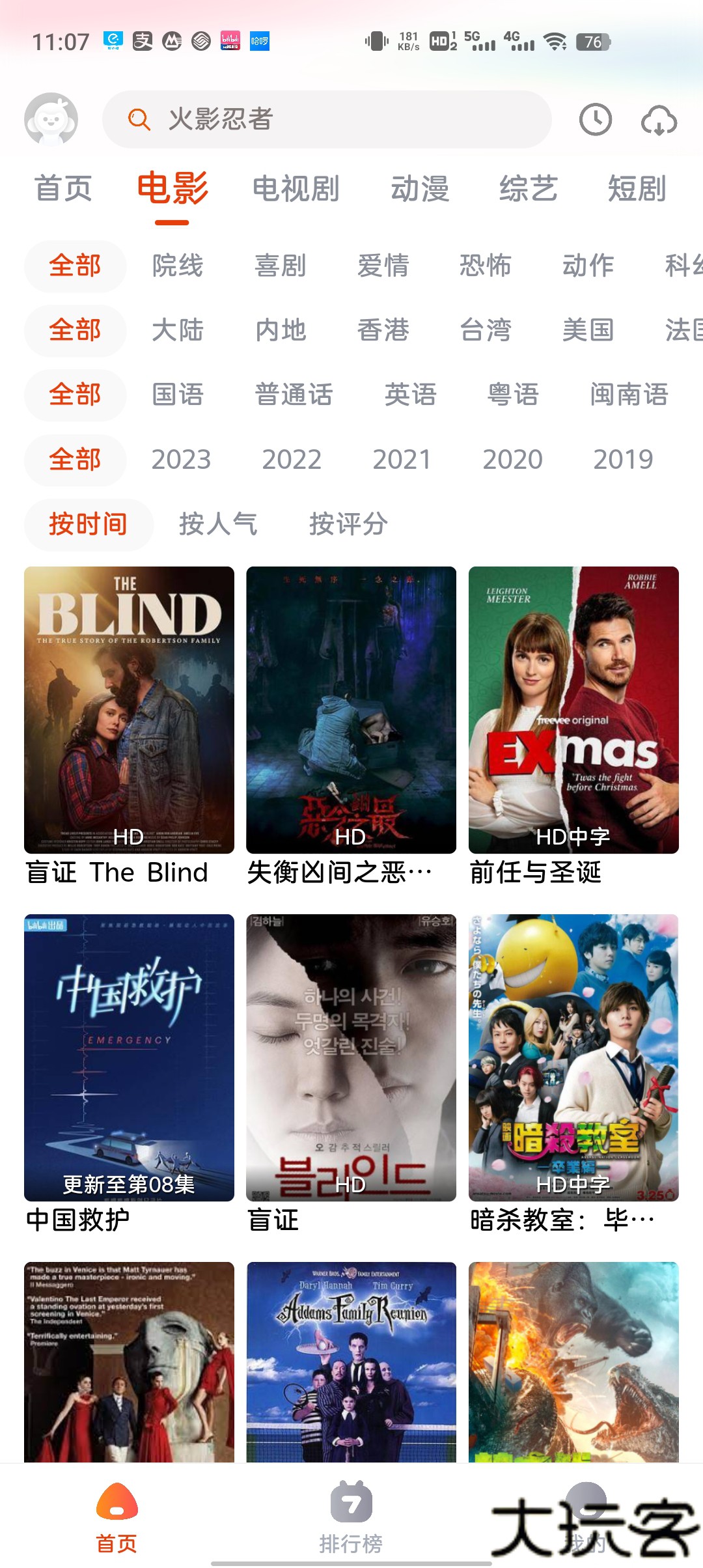The image size is (703, 1568).
Task: Filter by year 2022
Action: [x=292, y=460]
